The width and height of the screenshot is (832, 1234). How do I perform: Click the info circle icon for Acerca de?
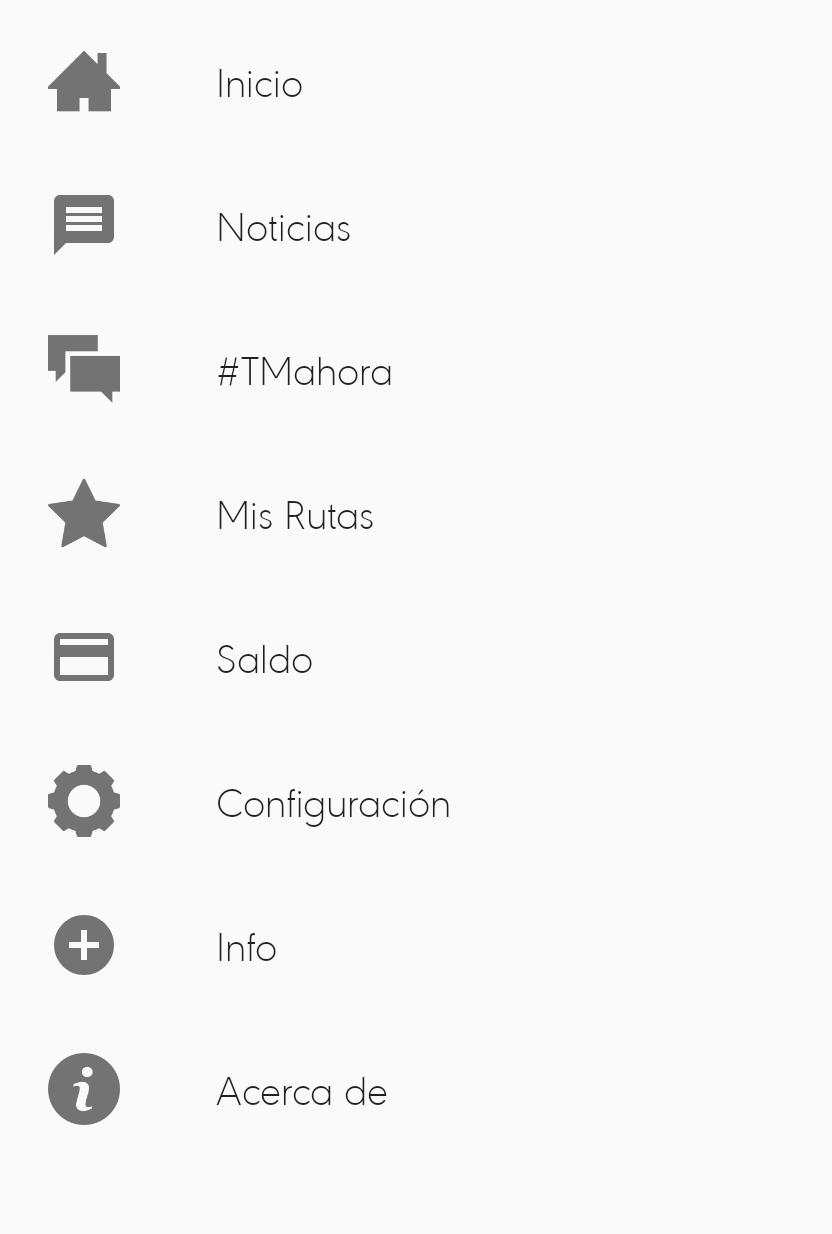[84, 1089]
